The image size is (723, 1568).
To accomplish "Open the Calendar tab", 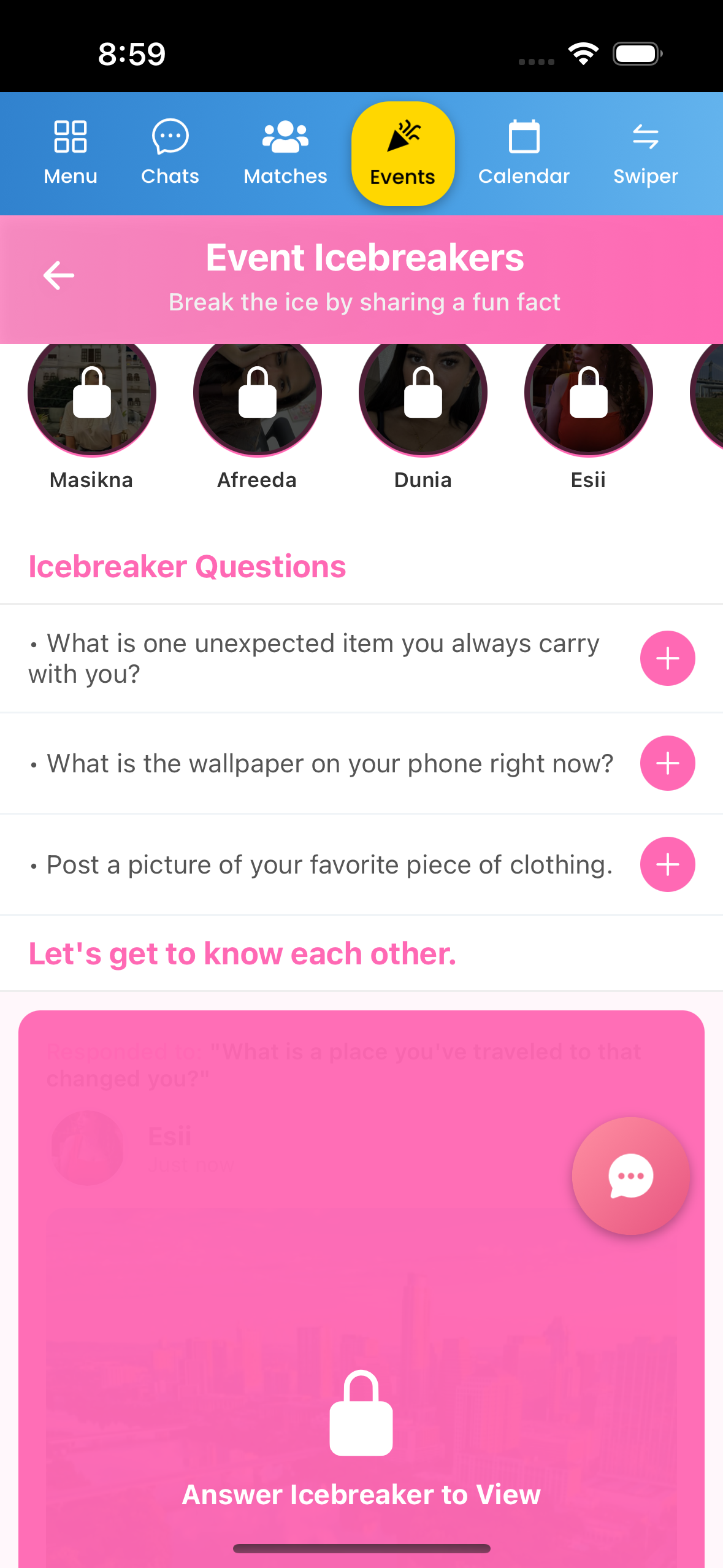I will click(x=524, y=152).
